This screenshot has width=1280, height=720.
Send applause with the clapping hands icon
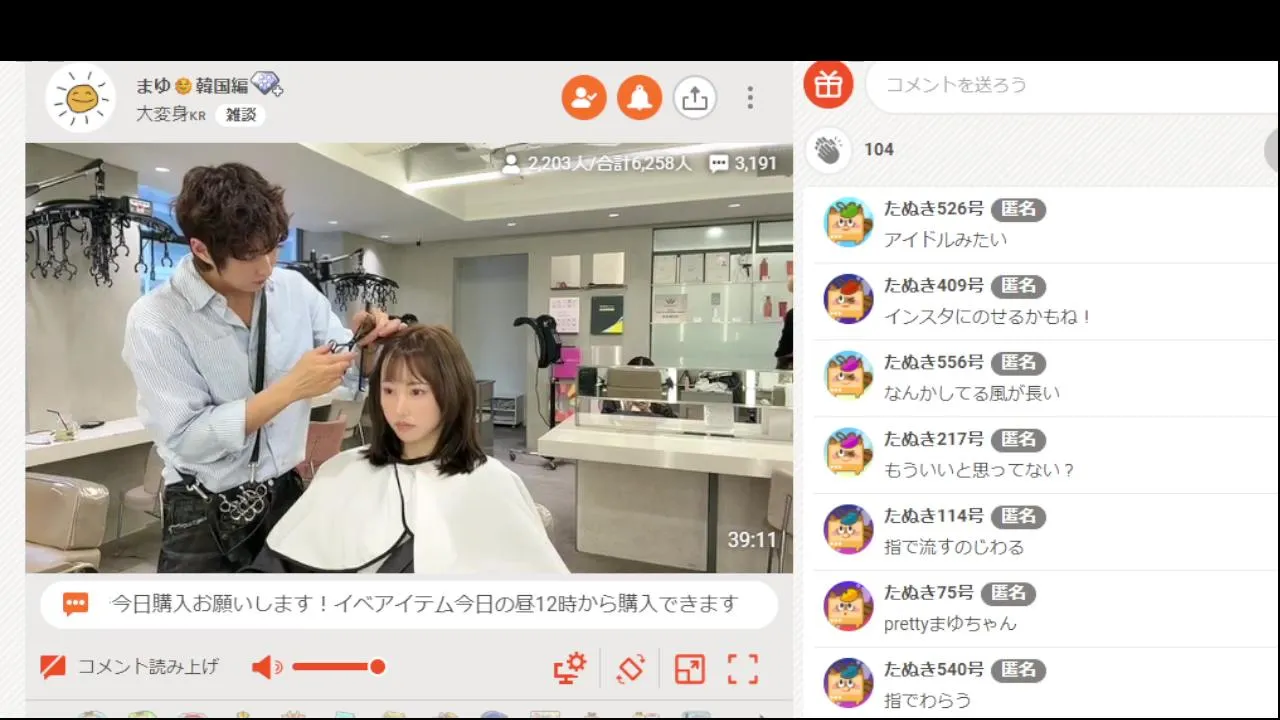[828, 150]
